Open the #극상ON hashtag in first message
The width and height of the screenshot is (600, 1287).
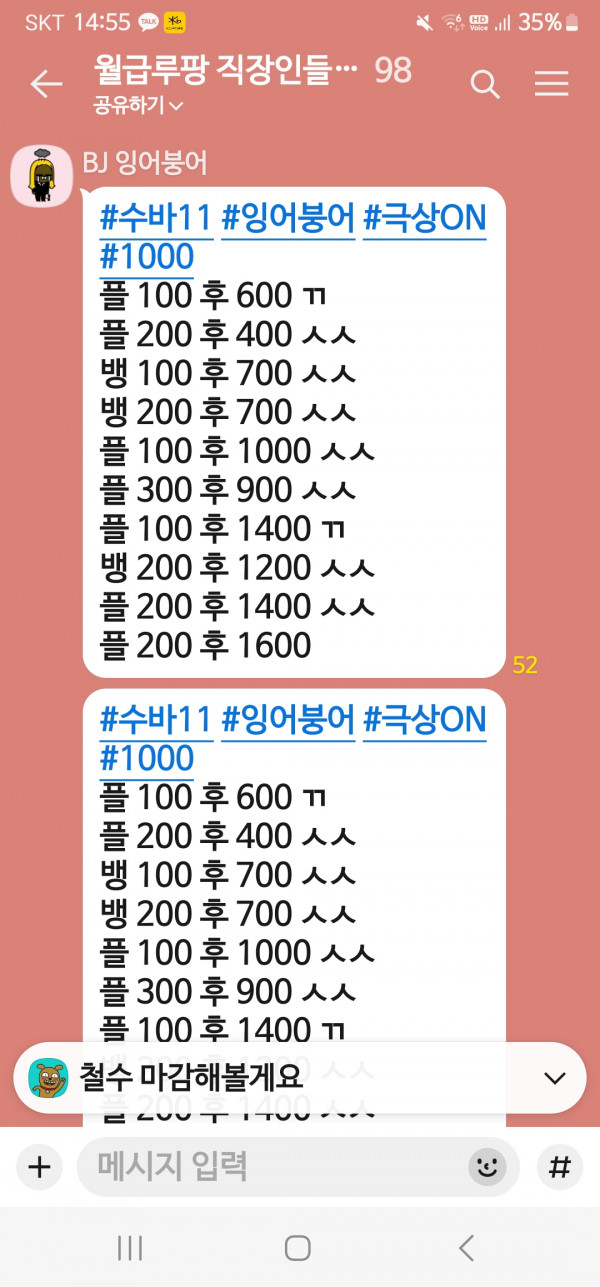(x=424, y=217)
